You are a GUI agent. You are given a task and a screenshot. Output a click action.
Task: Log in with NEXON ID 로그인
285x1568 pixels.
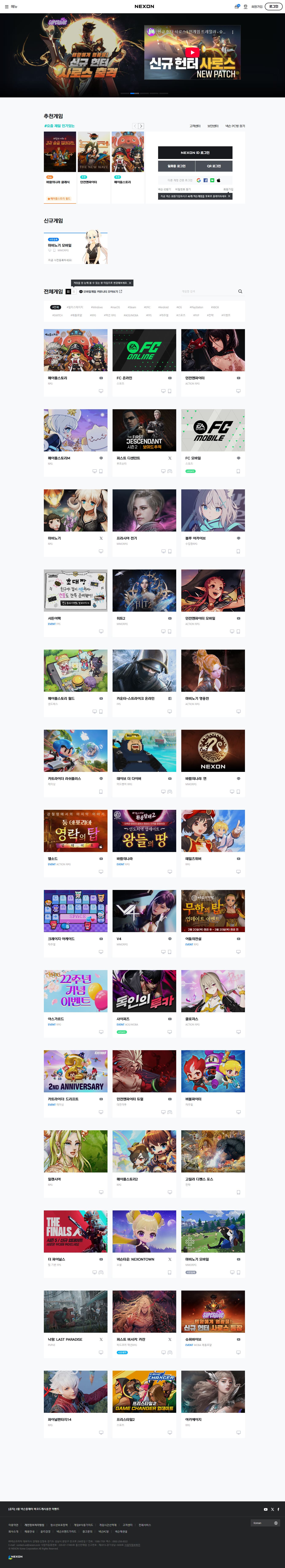(x=195, y=153)
